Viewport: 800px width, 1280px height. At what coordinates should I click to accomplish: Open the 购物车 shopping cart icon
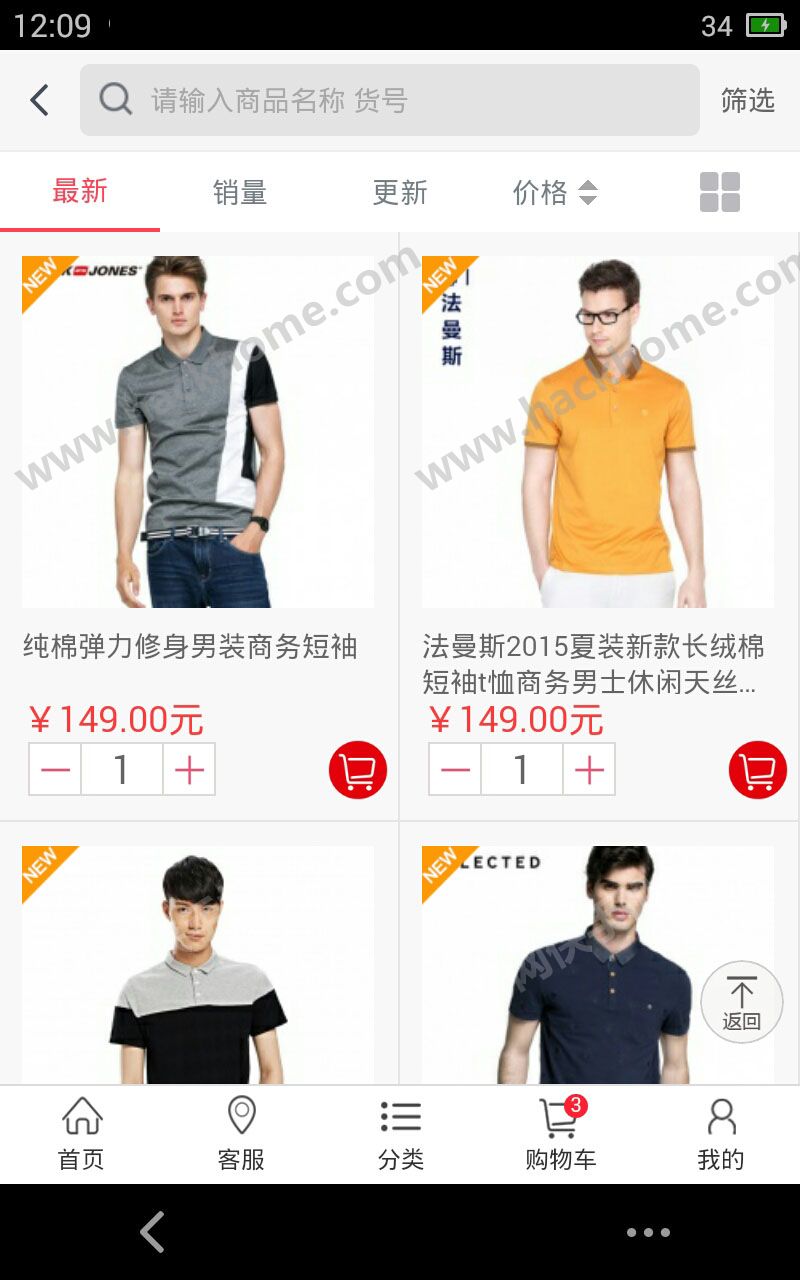(x=559, y=1133)
